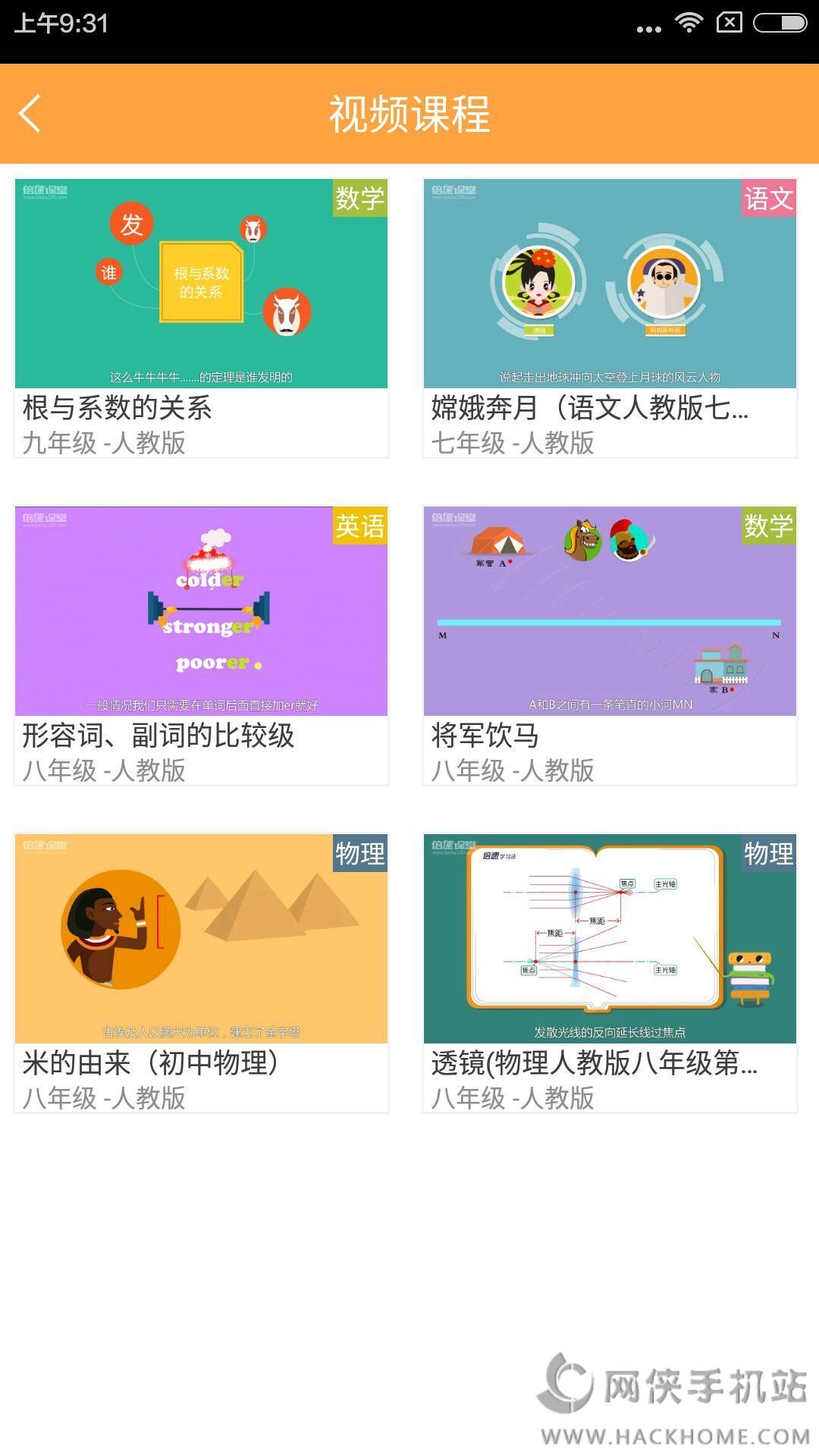The height and width of the screenshot is (1456, 819).
Task: Play the 嫦娥奔月 语文 course
Action: pyautogui.click(x=610, y=284)
